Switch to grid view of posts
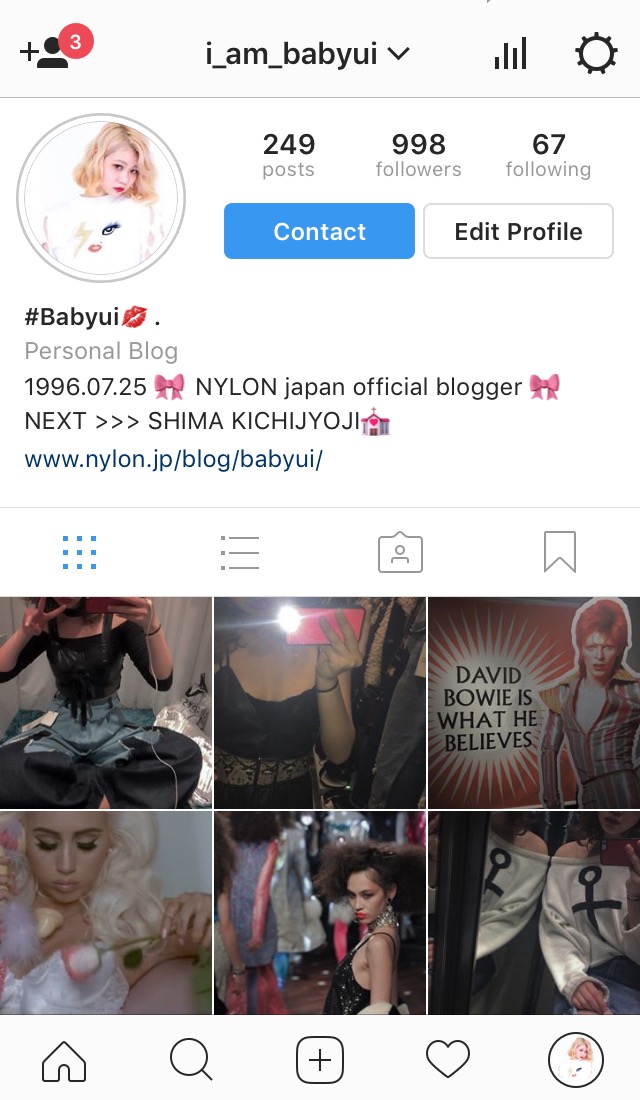 click(x=80, y=552)
